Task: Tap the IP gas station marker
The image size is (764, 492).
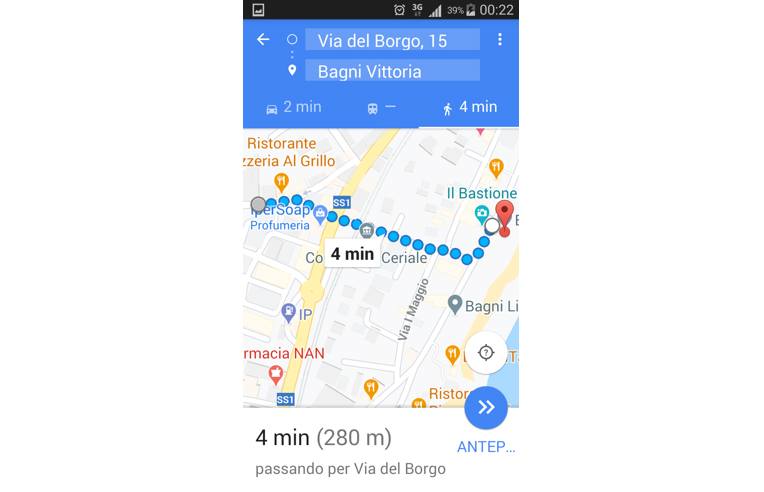Action: [x=289, y=313]
